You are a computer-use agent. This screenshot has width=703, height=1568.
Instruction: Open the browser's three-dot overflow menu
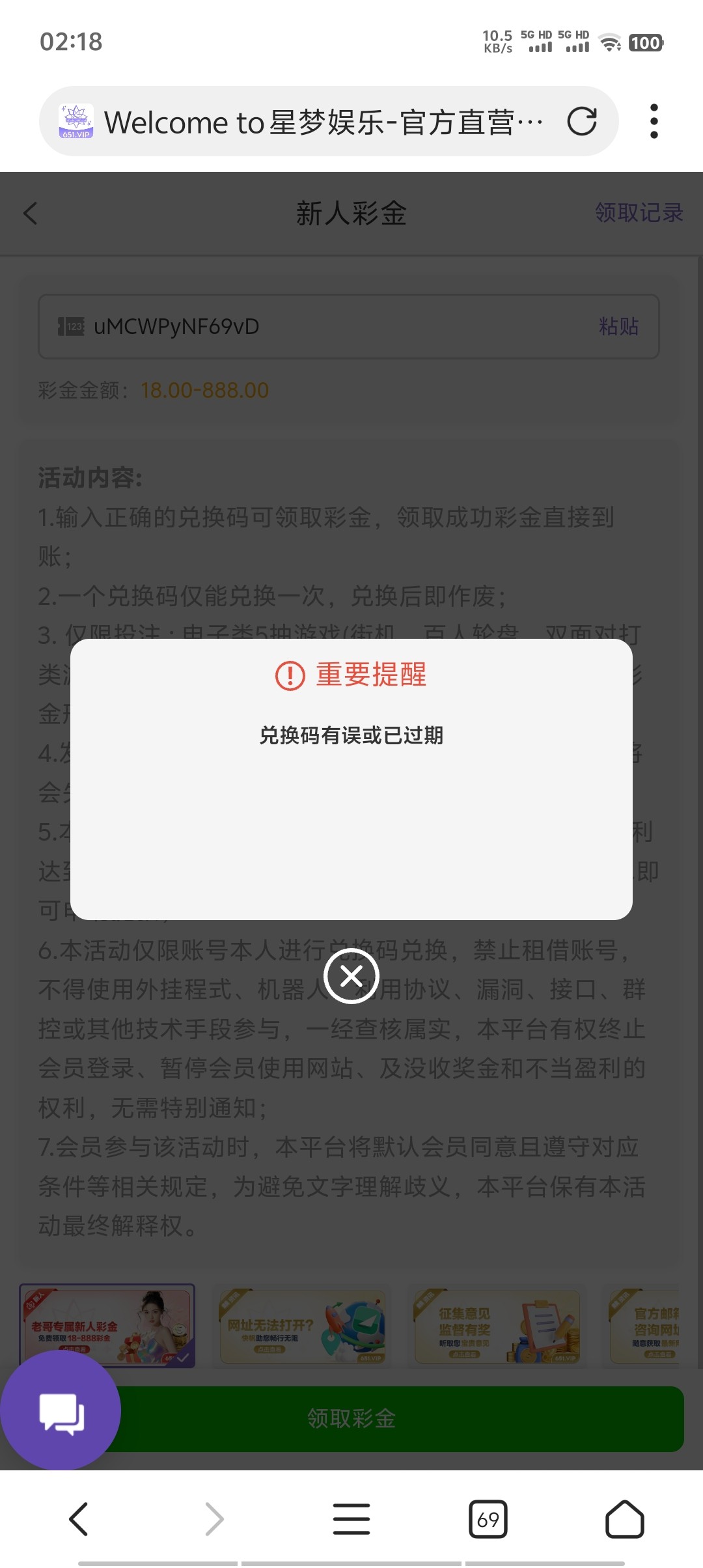[x=654, y=121]
